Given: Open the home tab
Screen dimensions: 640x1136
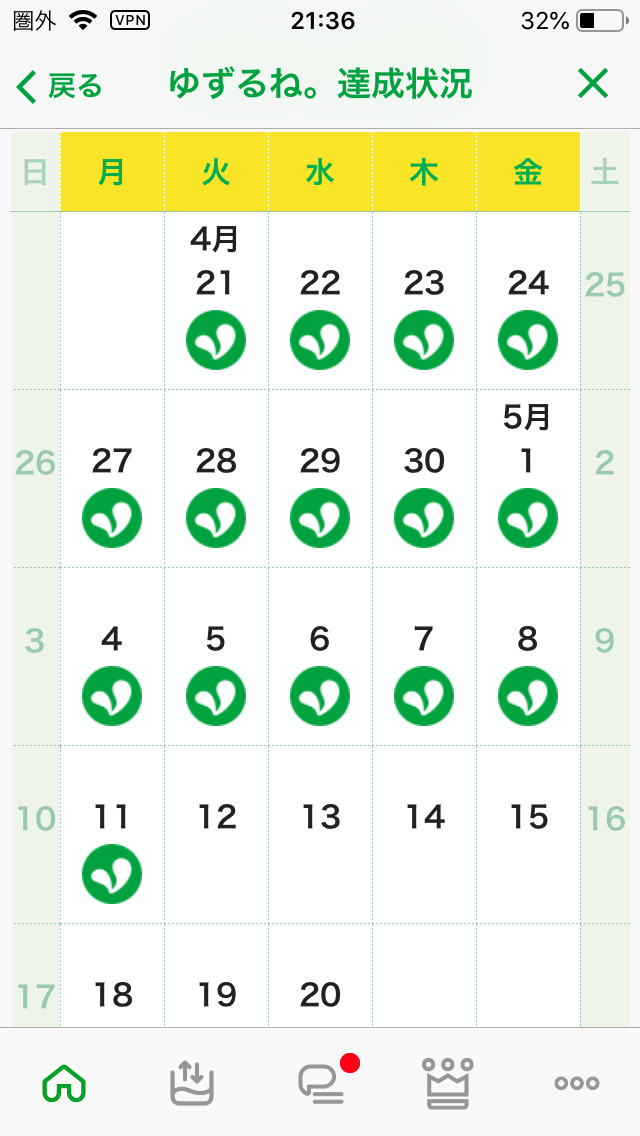Looking at the screenshot, I should pos(65,1084).
